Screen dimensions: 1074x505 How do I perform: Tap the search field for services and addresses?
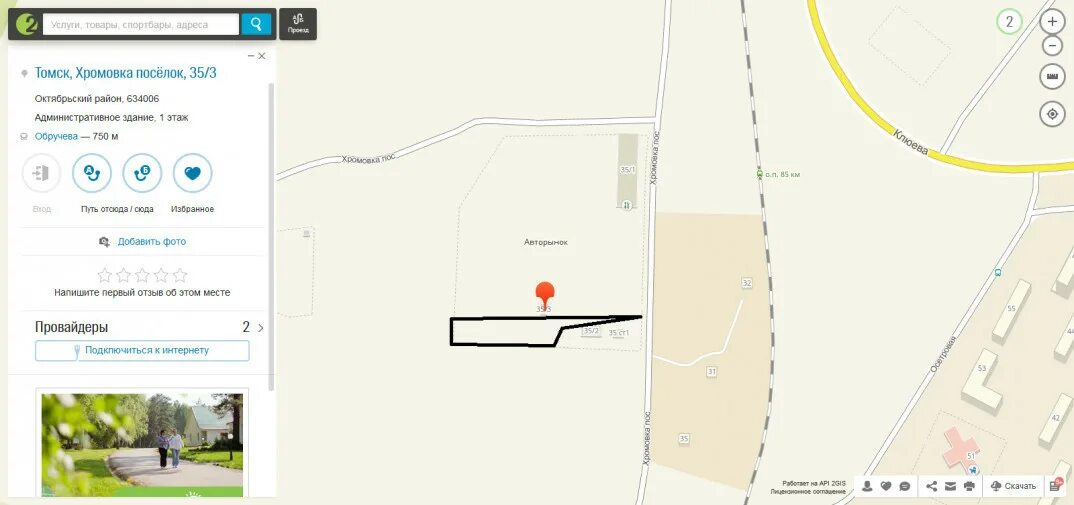[x=140, y=24]
